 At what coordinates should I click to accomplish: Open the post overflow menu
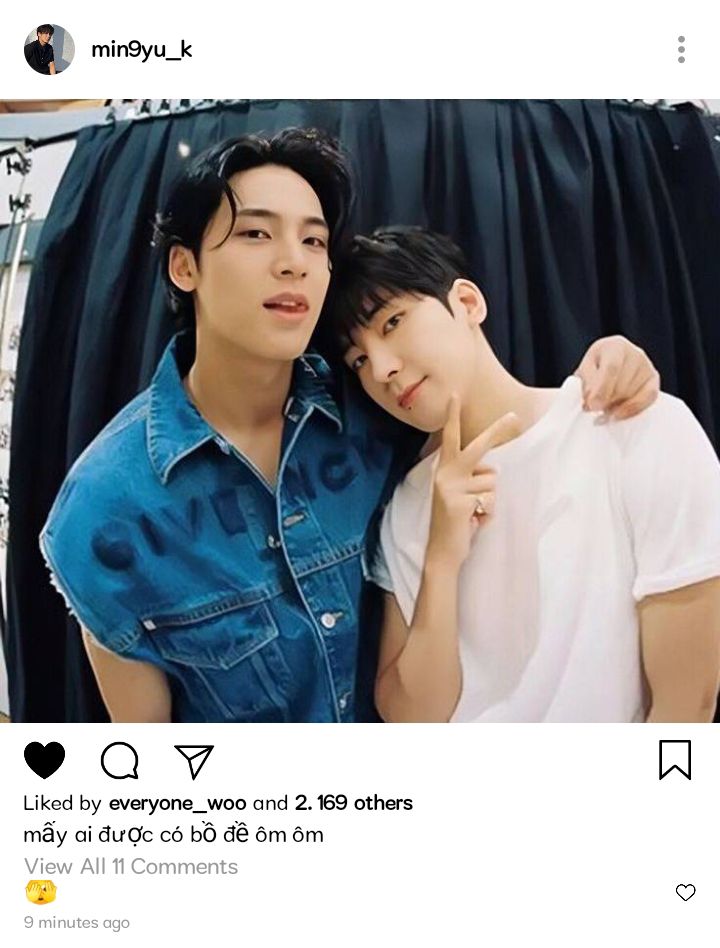point(681,50)
